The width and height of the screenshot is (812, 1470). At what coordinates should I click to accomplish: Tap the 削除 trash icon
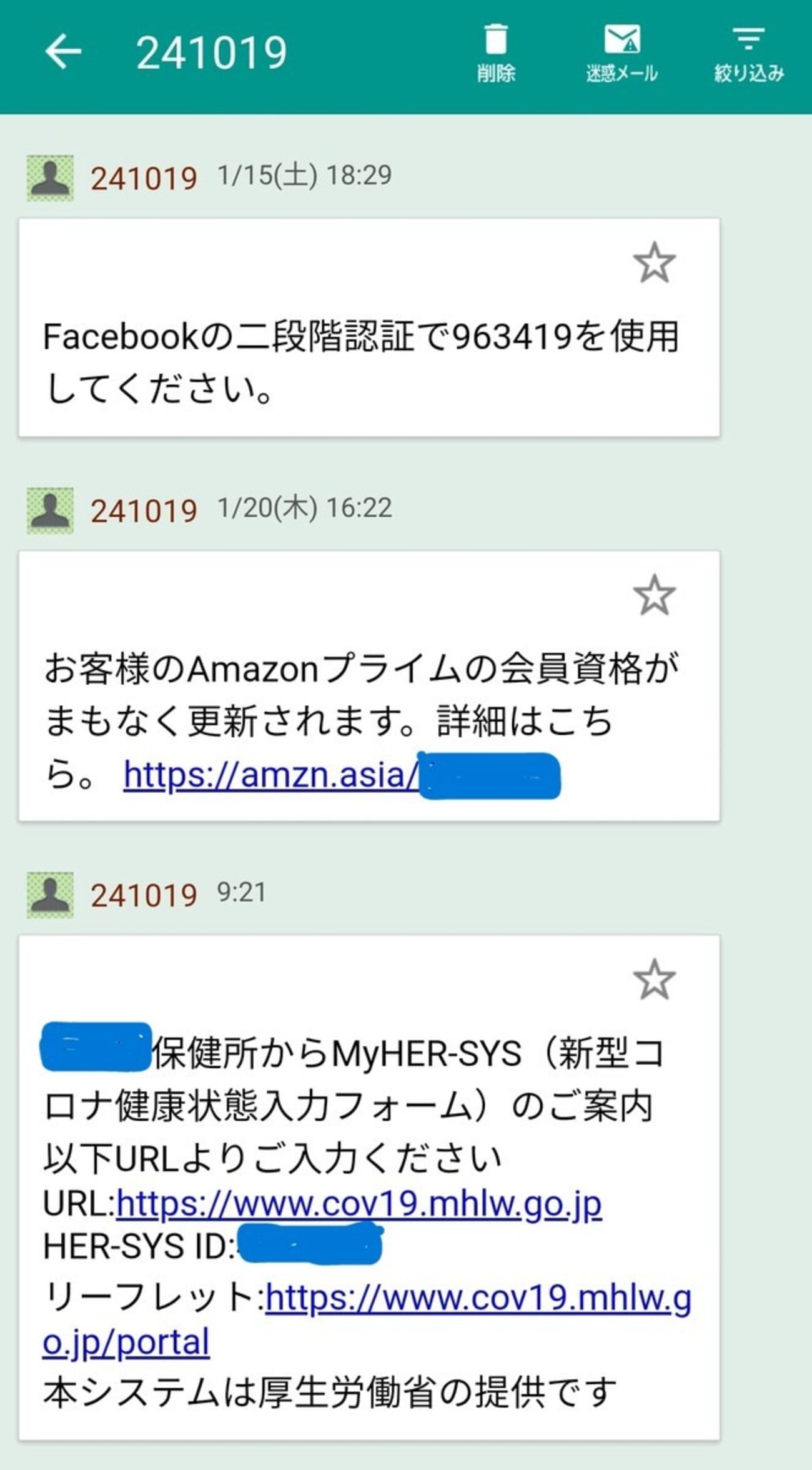[x=496, y=53]
